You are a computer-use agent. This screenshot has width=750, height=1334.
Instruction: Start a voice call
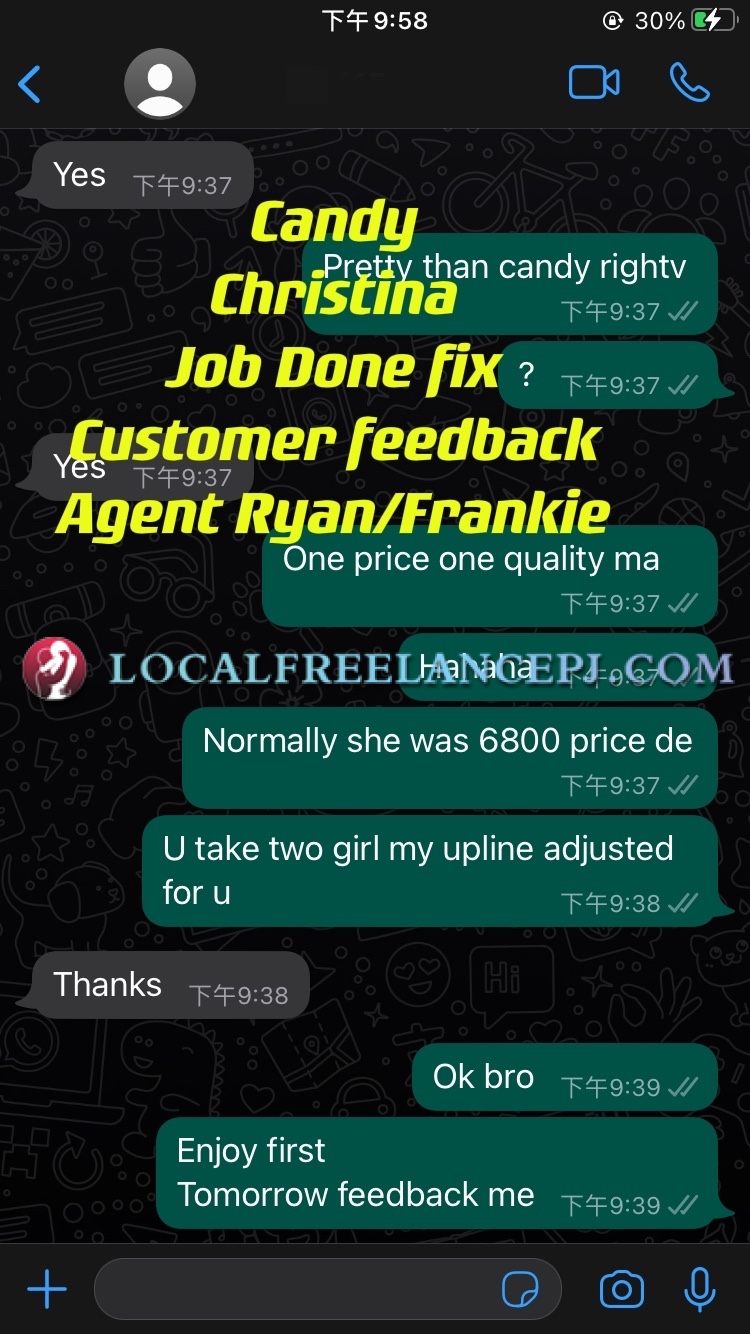point(689,83)
